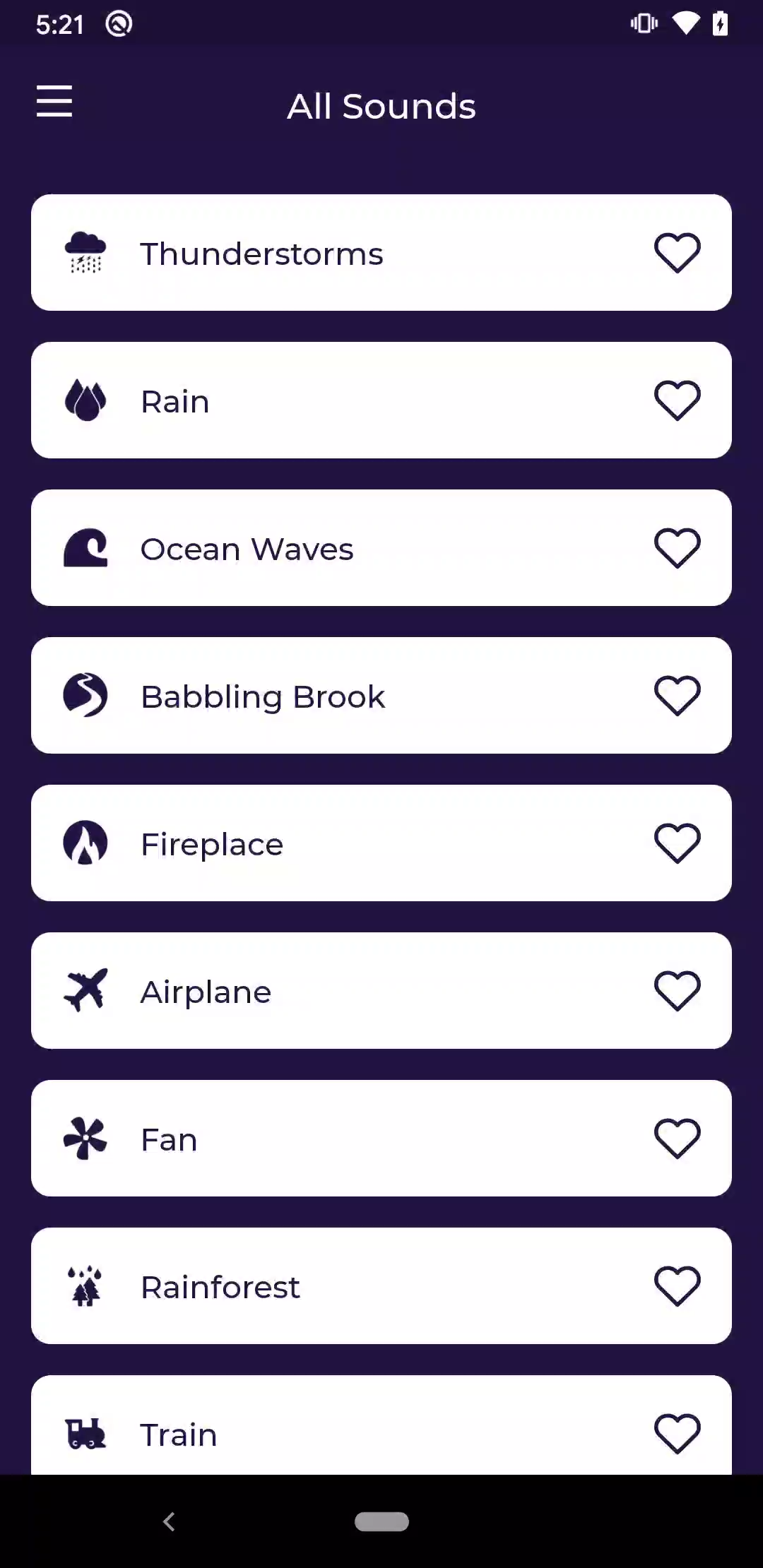Play the Fan sound

pyautogui.click(x=169, y=1139)
